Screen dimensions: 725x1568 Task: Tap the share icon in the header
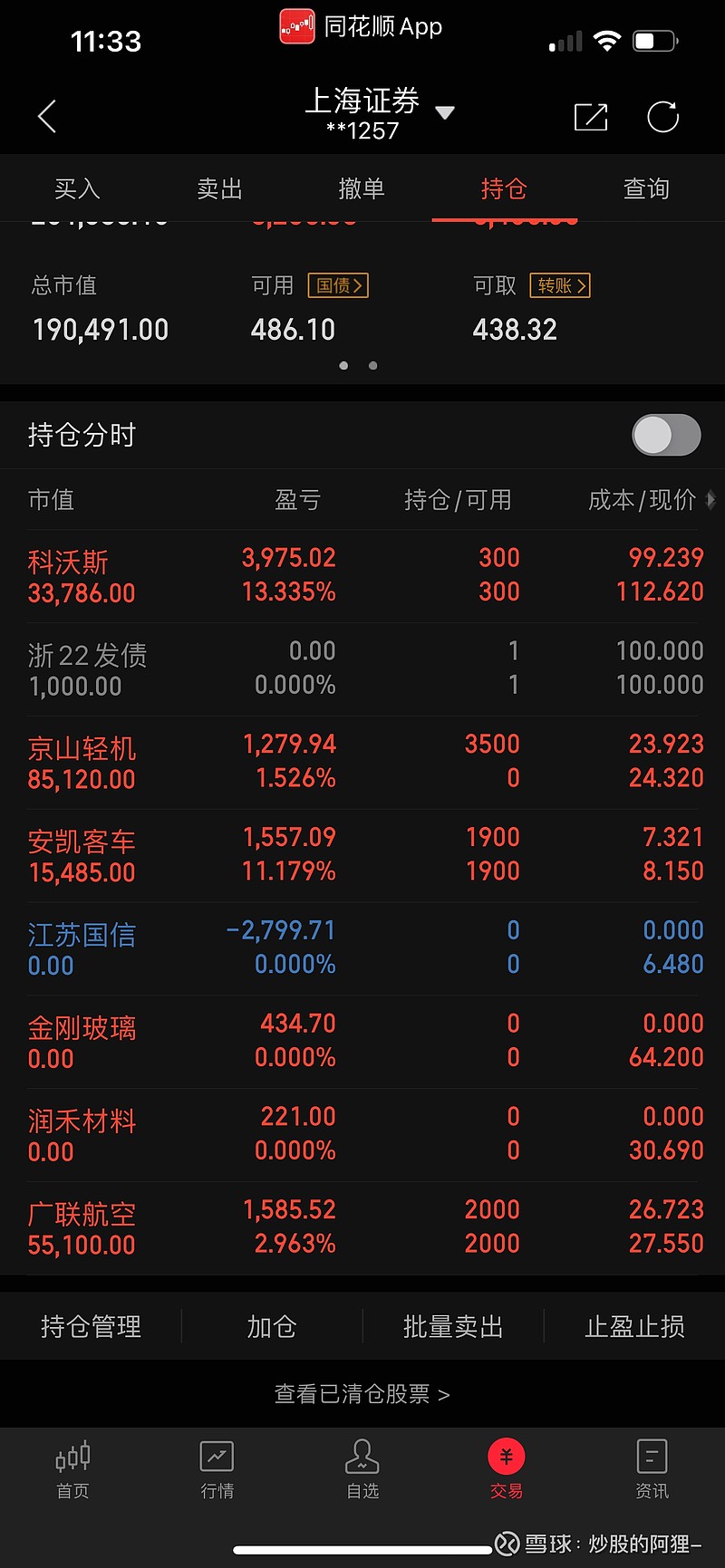[591, 117]
